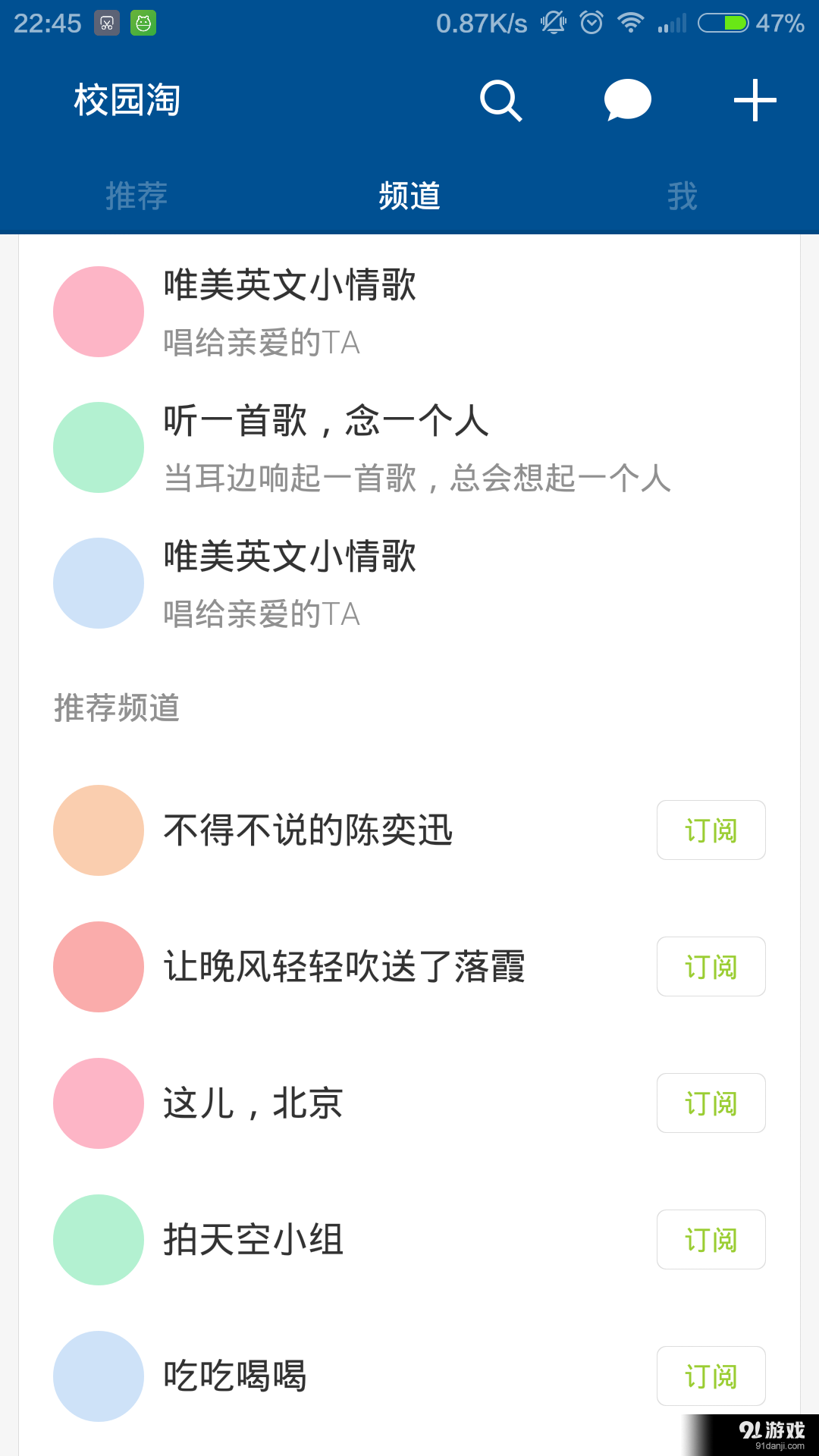The height and width of the screenshot is (1456, 819).
Task: Switch to the 我 tab
Action: click(x=682, y=196)
